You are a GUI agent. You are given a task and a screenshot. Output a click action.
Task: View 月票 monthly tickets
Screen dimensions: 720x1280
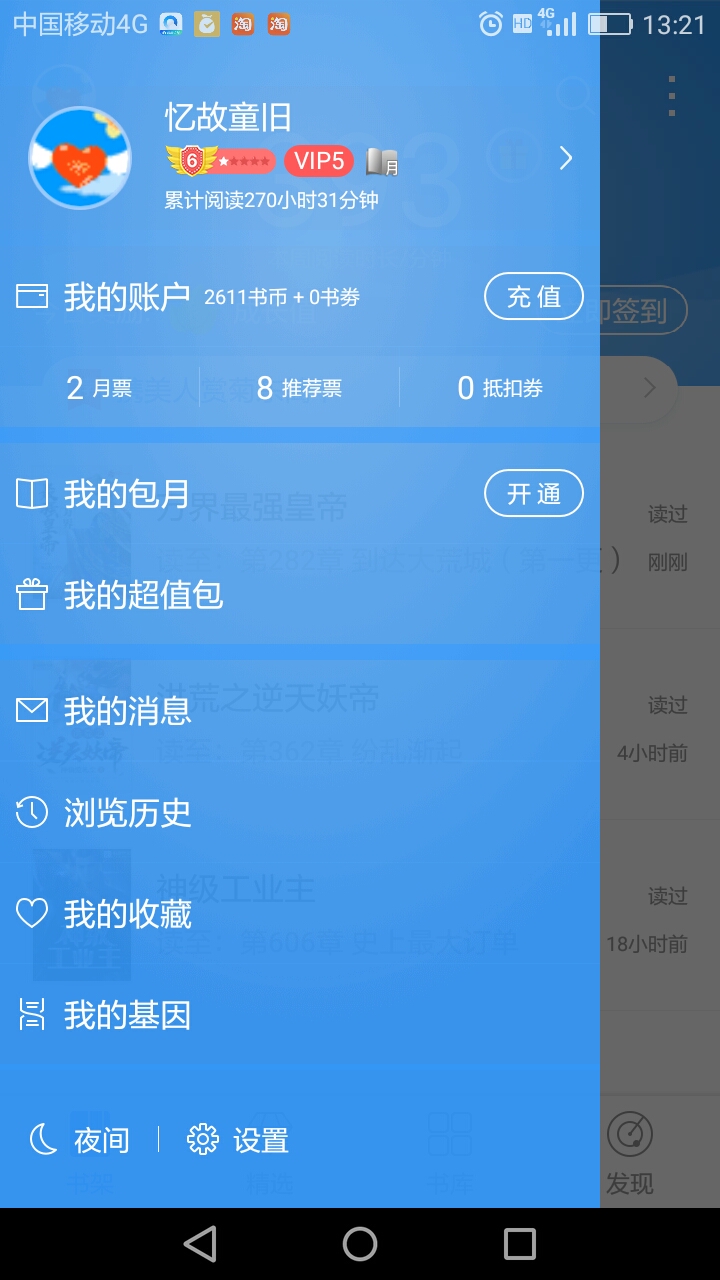point(100,388)
